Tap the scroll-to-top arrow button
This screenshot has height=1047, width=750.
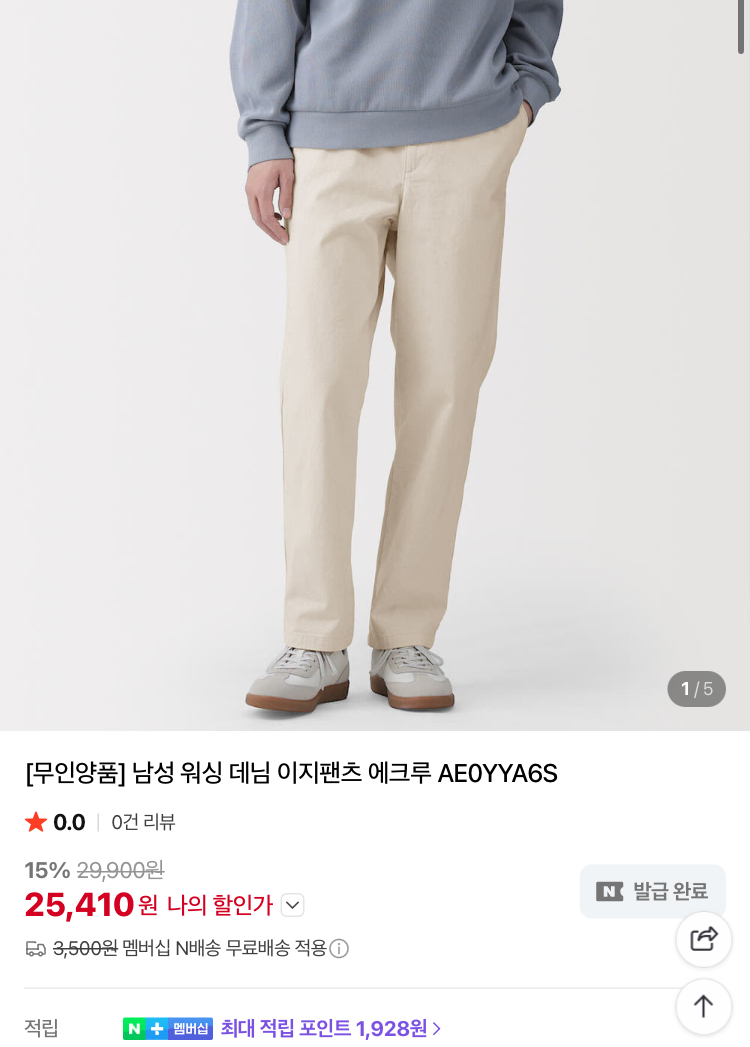click(703, 1006)
